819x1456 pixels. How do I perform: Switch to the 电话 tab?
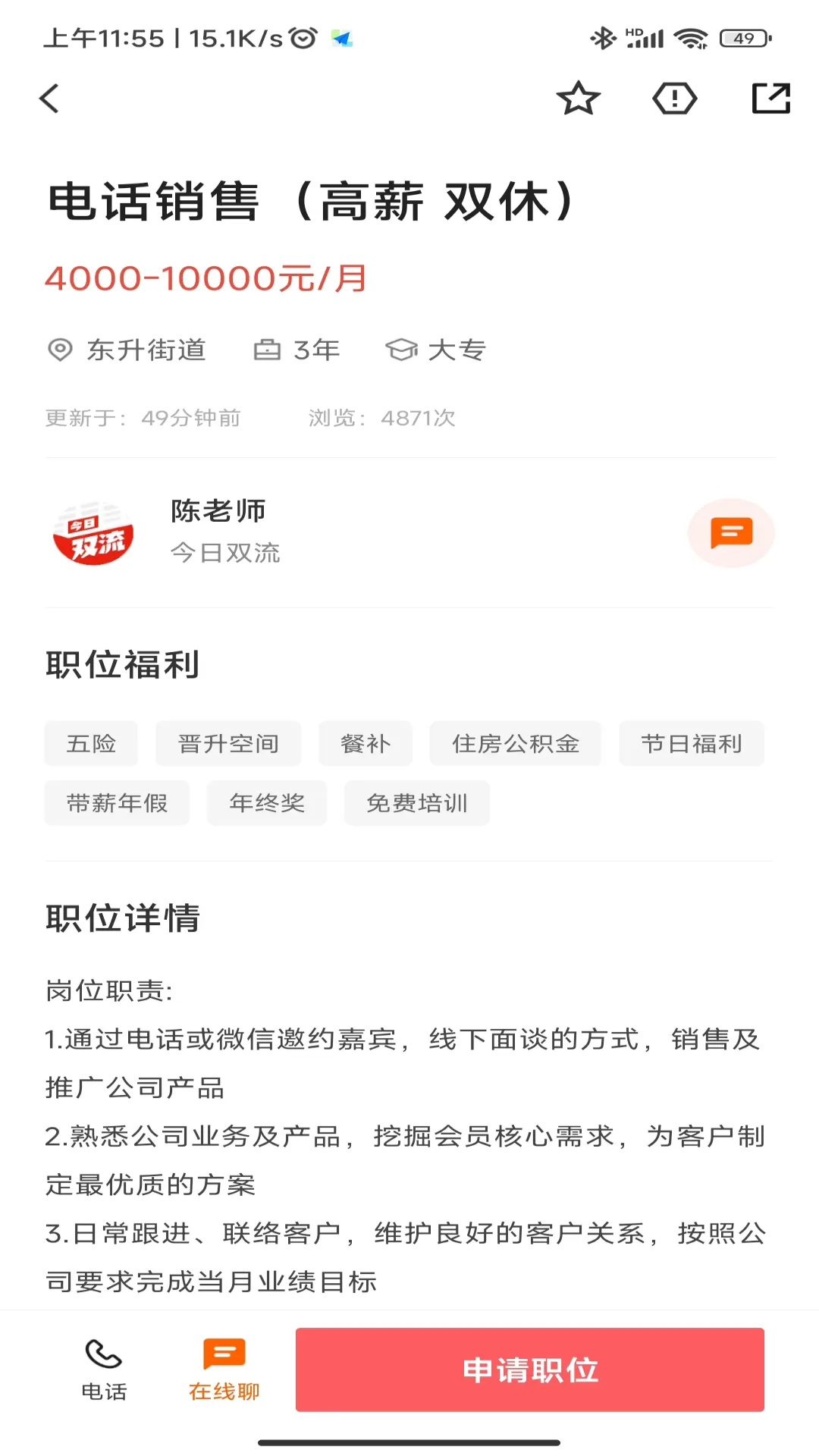pyautogui.click(x=103, y=1369)
